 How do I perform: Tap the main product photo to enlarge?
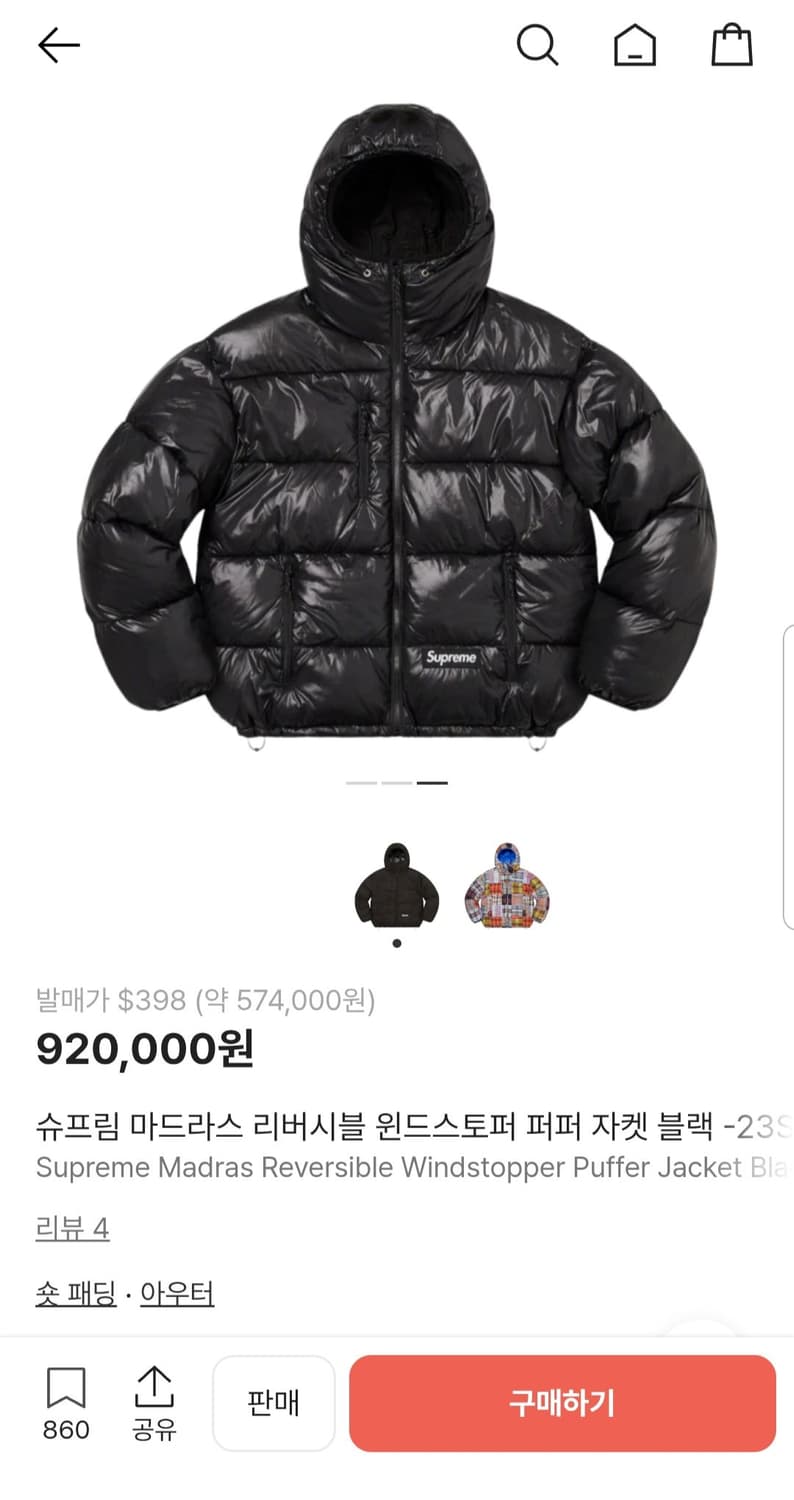pos(397,430)
